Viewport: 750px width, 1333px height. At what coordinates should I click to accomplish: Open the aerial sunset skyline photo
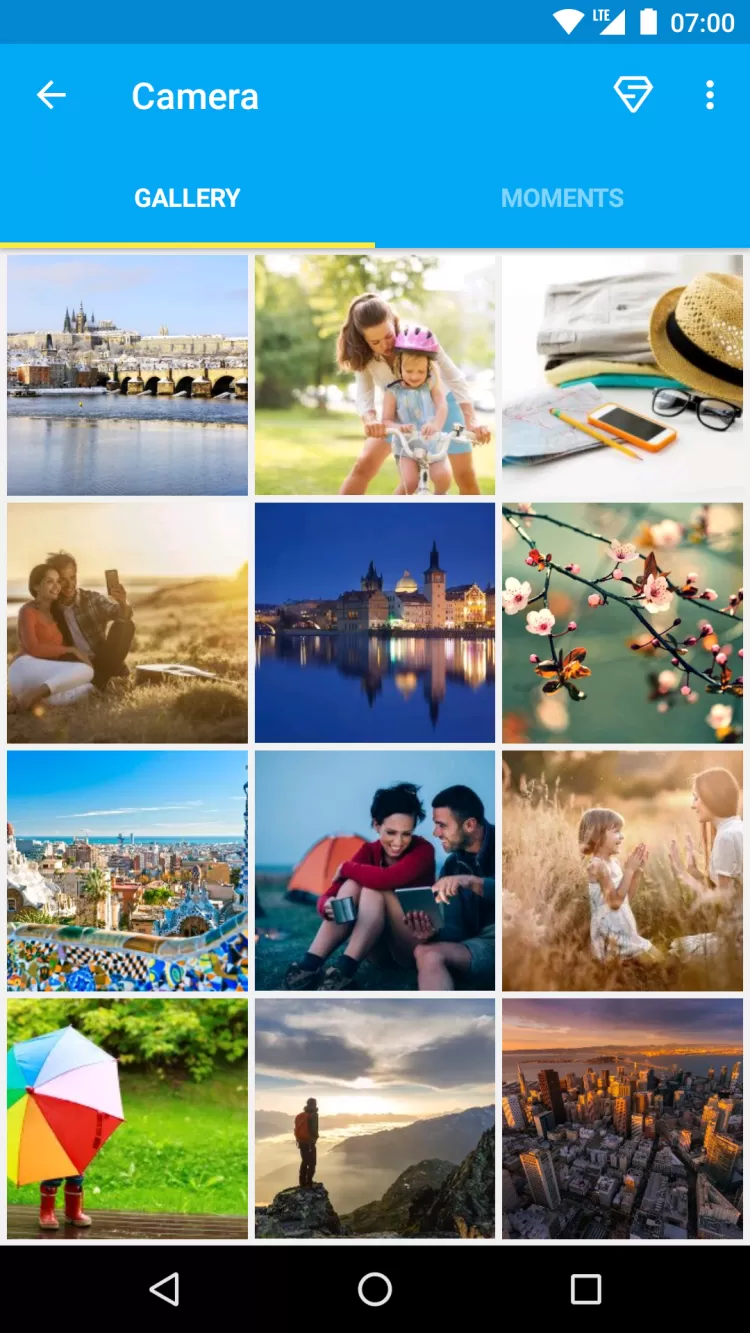coord(622,1118)
